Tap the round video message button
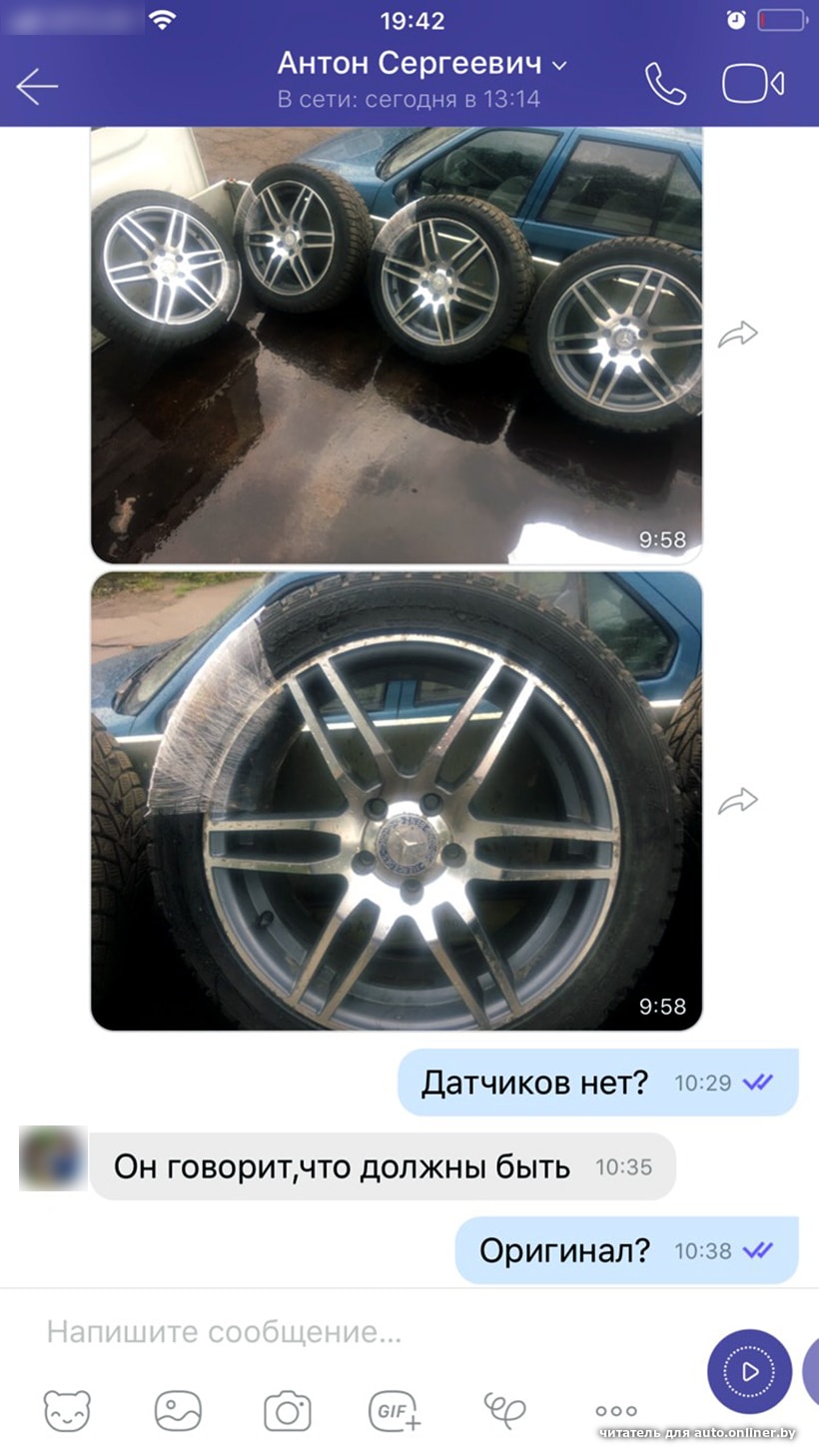The image size is (819, 1456). coord(749,1371)
